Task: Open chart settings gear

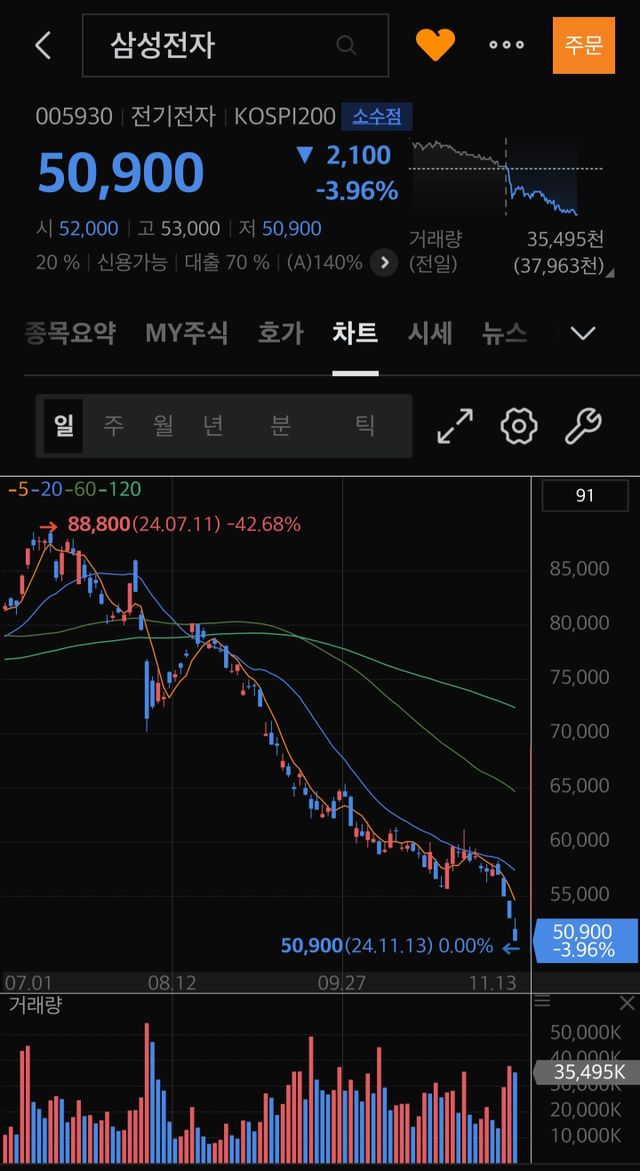Action: [x=519, y=427]
